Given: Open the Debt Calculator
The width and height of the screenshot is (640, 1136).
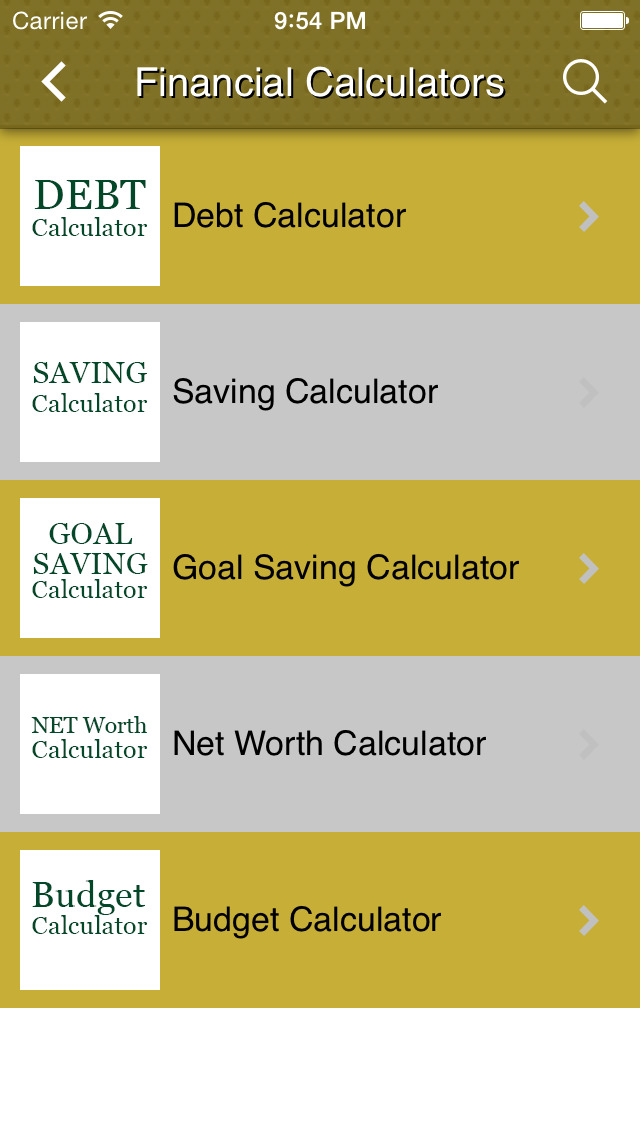Looking at the screenshot, I should coord(320,216).
